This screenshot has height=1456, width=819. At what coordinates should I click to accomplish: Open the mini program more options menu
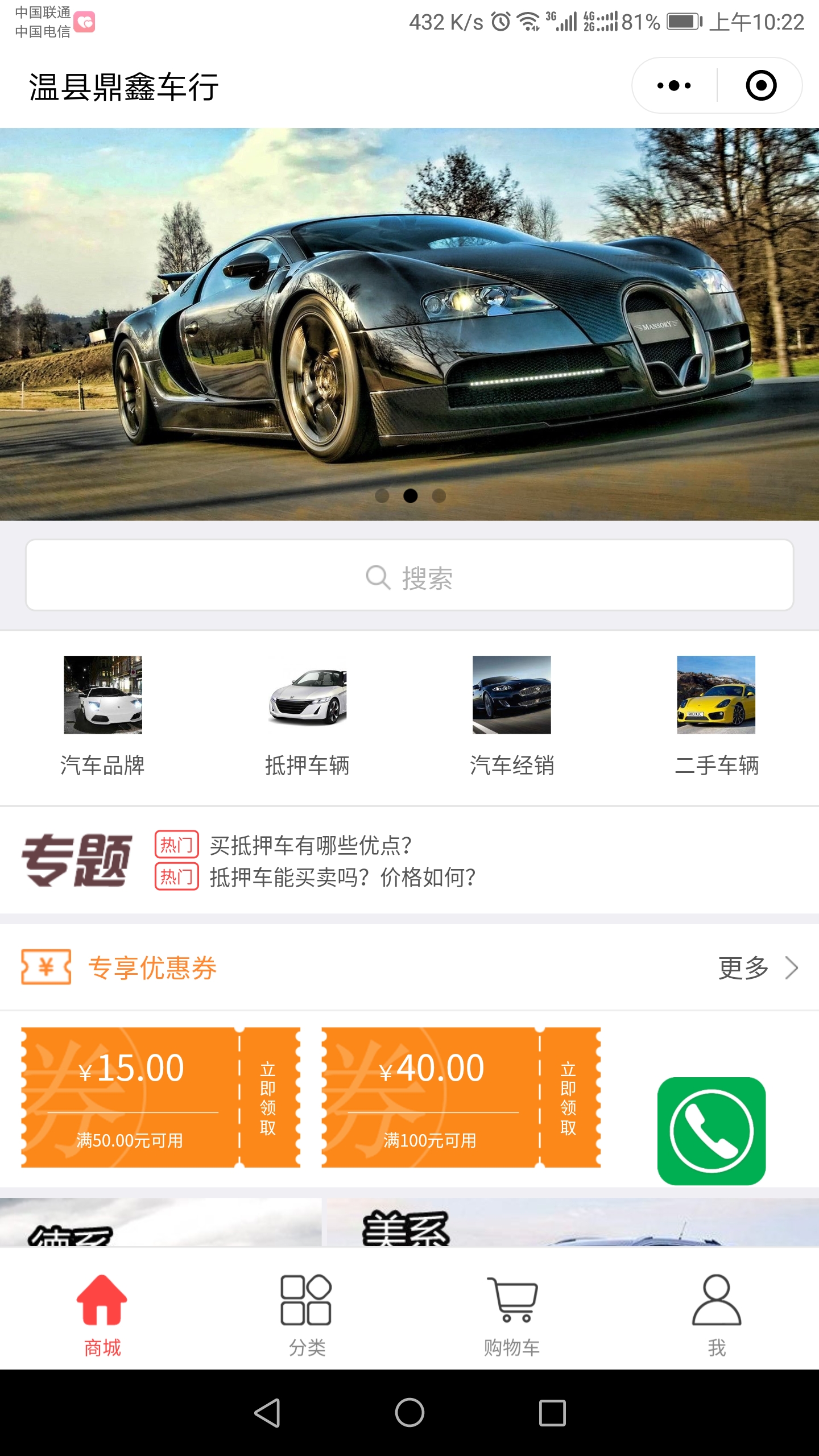[674, 86]
